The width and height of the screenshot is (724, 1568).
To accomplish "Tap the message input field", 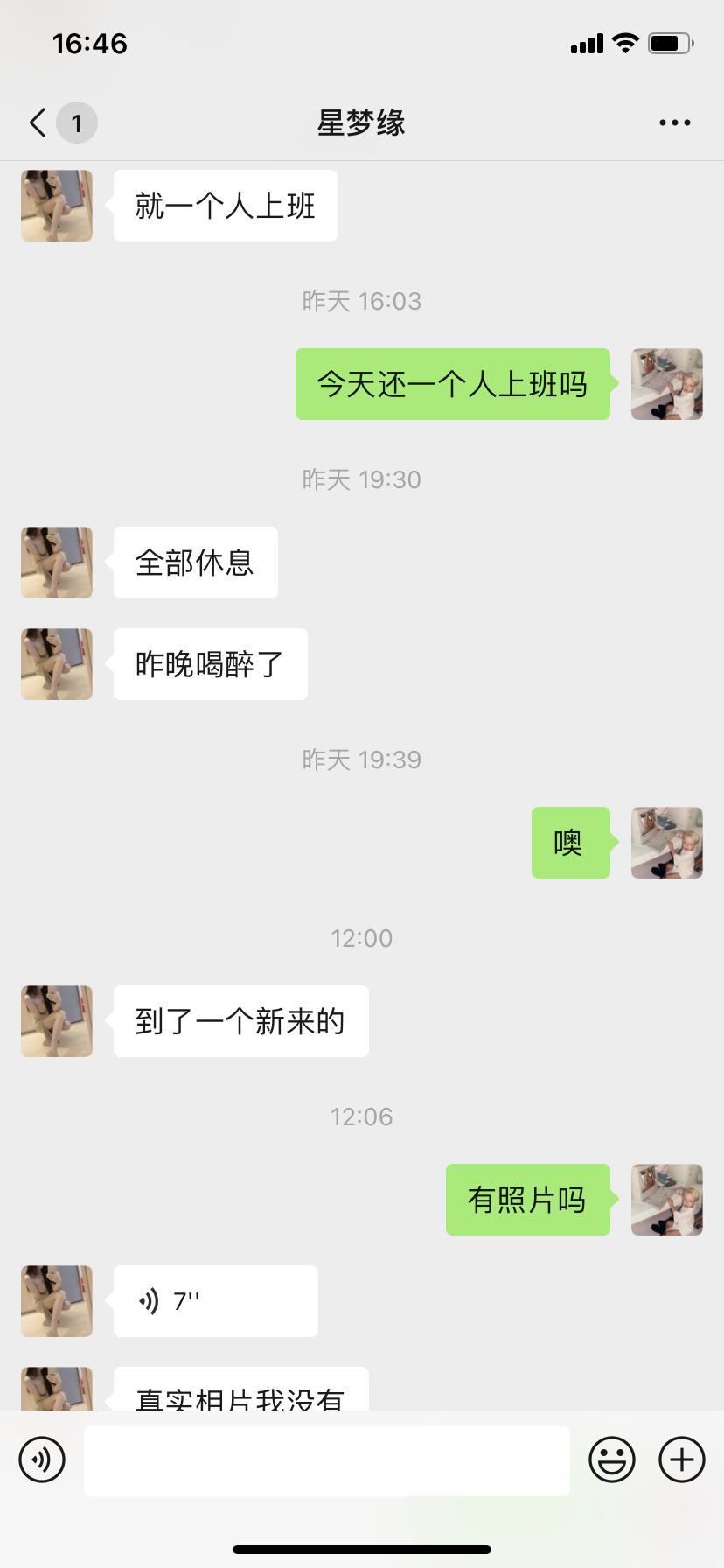I will 326,1459.
